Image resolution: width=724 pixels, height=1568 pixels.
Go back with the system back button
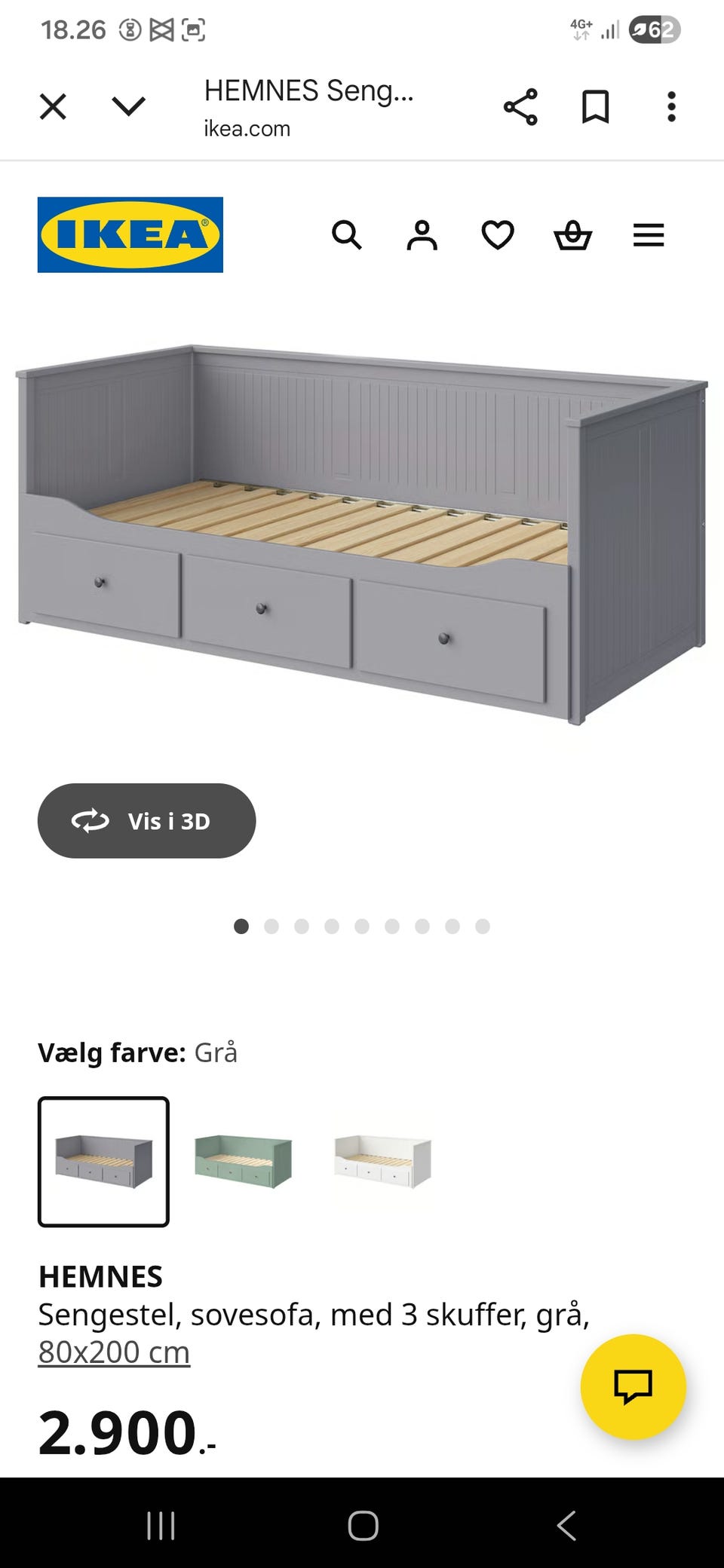[x=566, y=1526]
